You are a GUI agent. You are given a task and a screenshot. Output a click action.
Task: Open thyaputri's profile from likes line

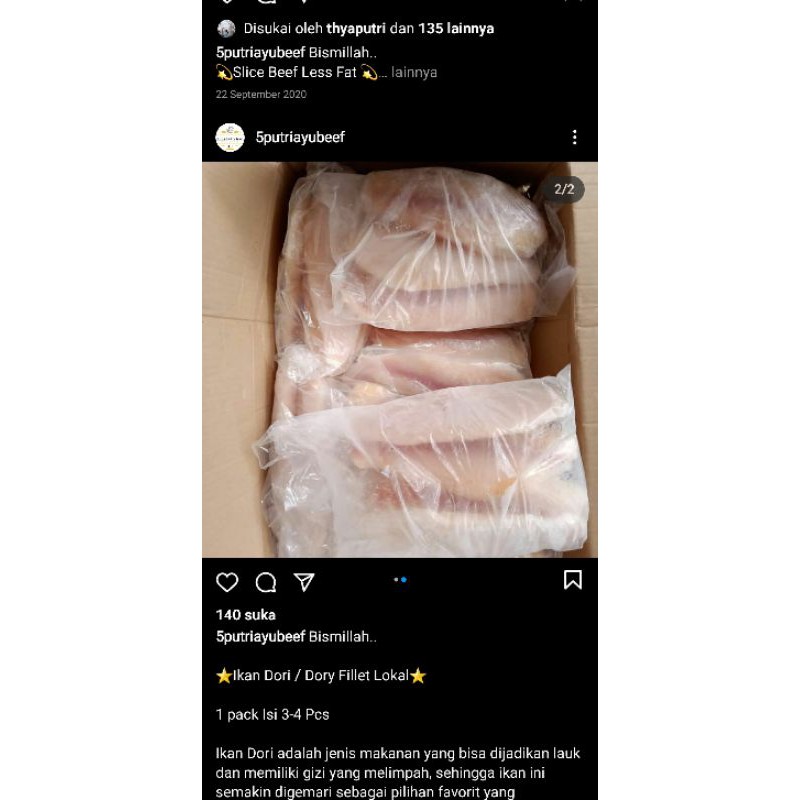(358, 29)
